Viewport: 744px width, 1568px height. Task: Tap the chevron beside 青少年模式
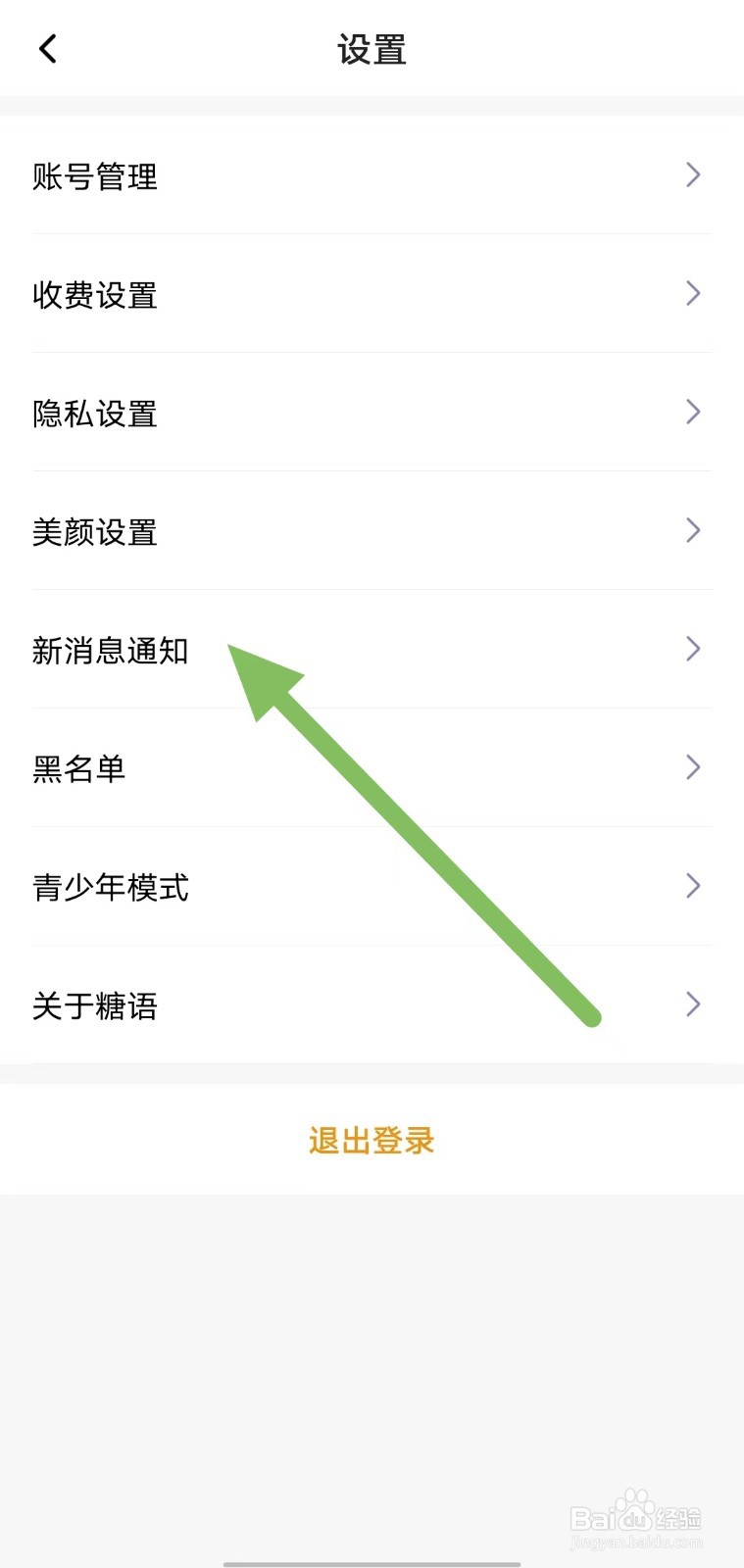693,886
